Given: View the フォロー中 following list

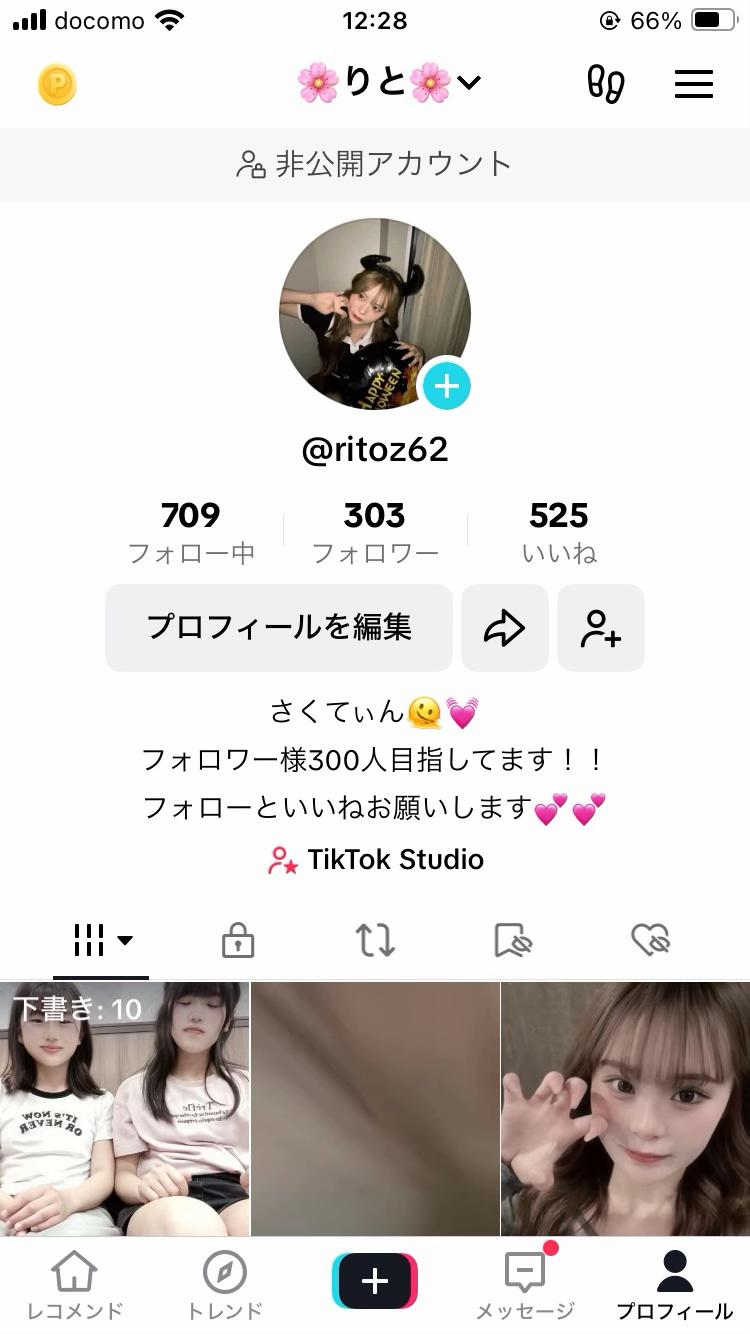Looking at the screenshot, I should 191,532.
